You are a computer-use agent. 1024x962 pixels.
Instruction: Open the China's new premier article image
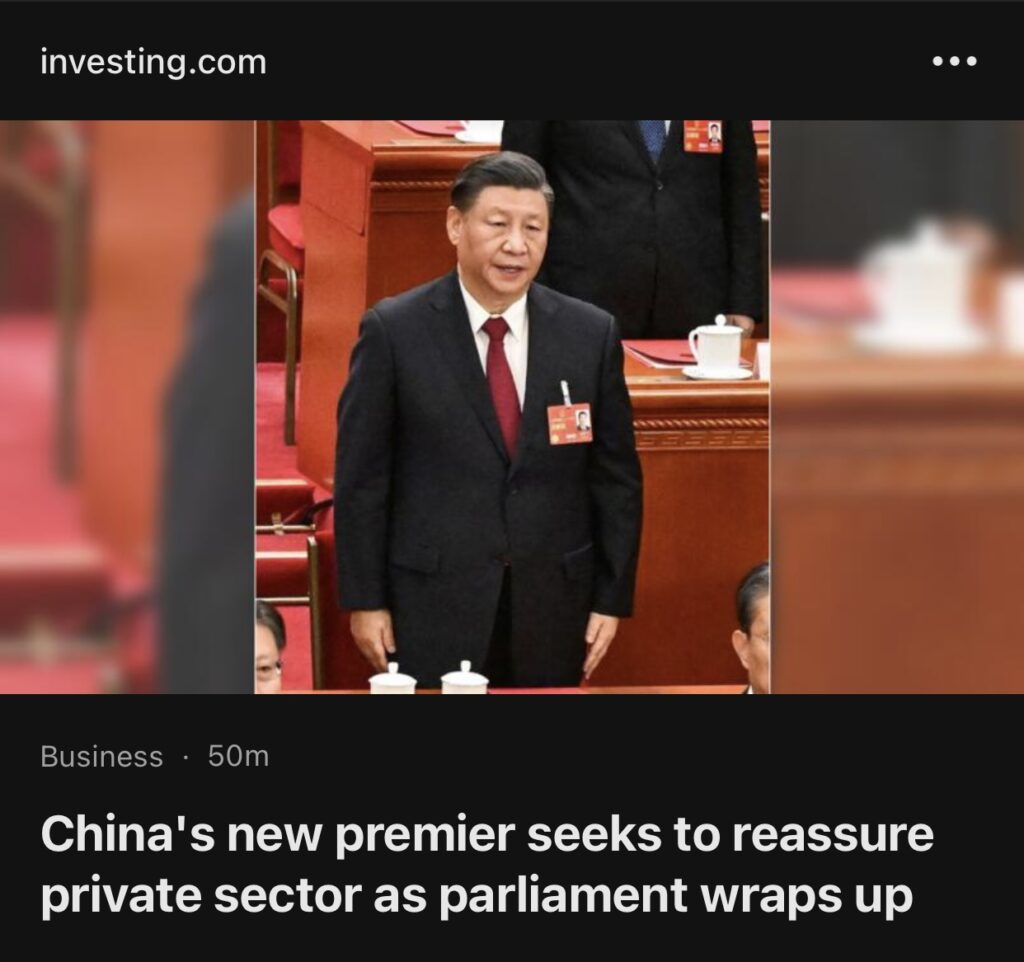tap(512, 406)
